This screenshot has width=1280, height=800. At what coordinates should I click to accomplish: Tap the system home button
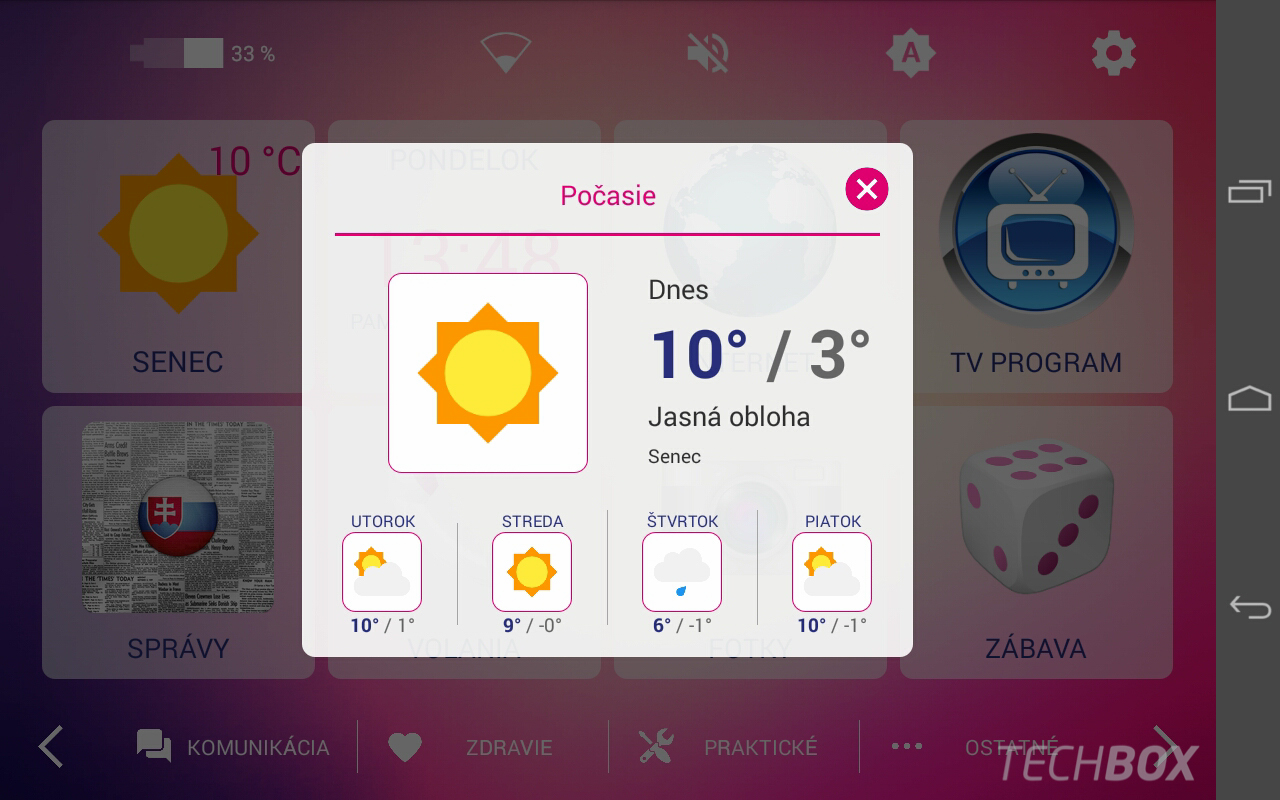coord(1249,399)
